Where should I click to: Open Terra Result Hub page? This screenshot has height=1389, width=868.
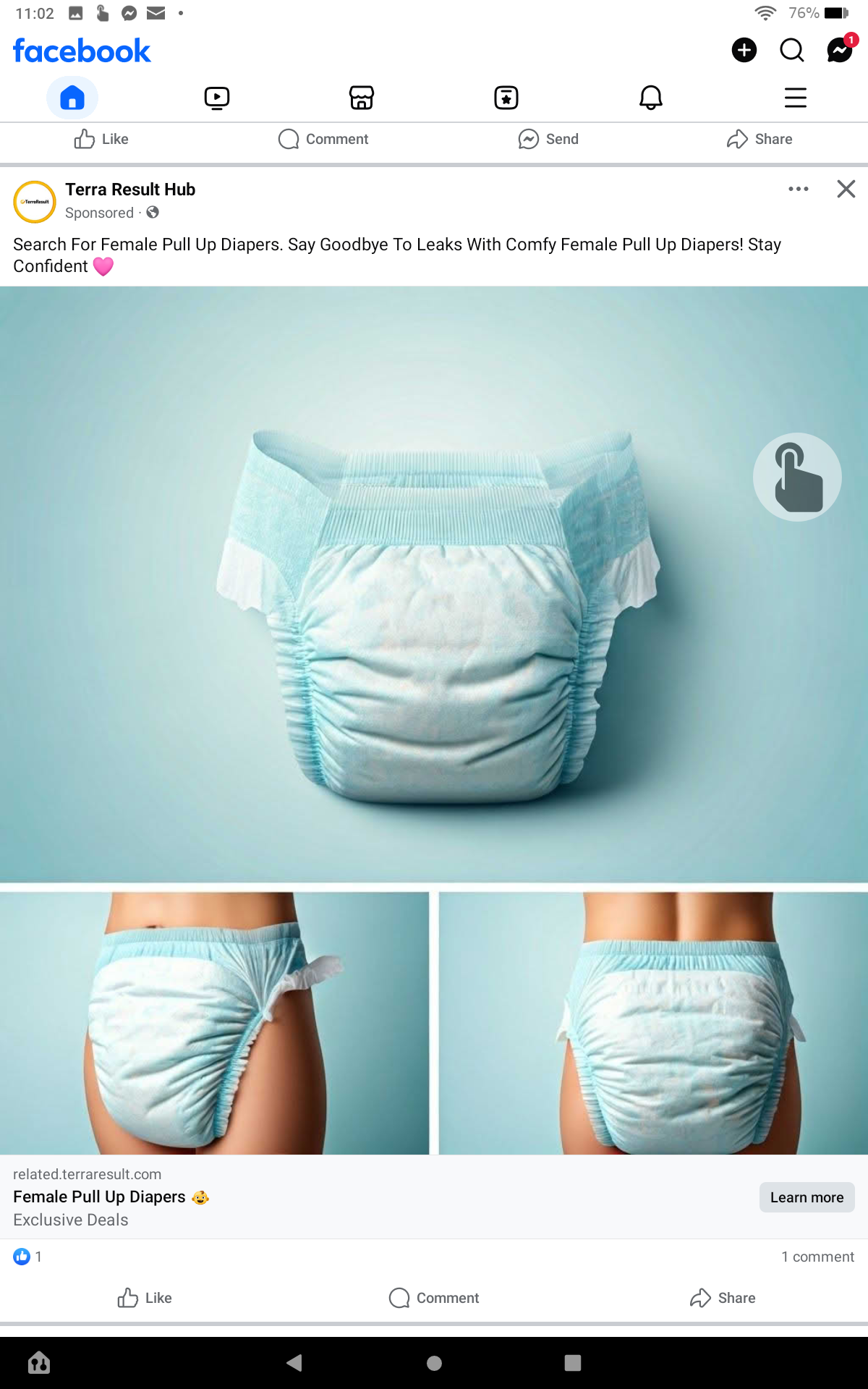(130, 190)
